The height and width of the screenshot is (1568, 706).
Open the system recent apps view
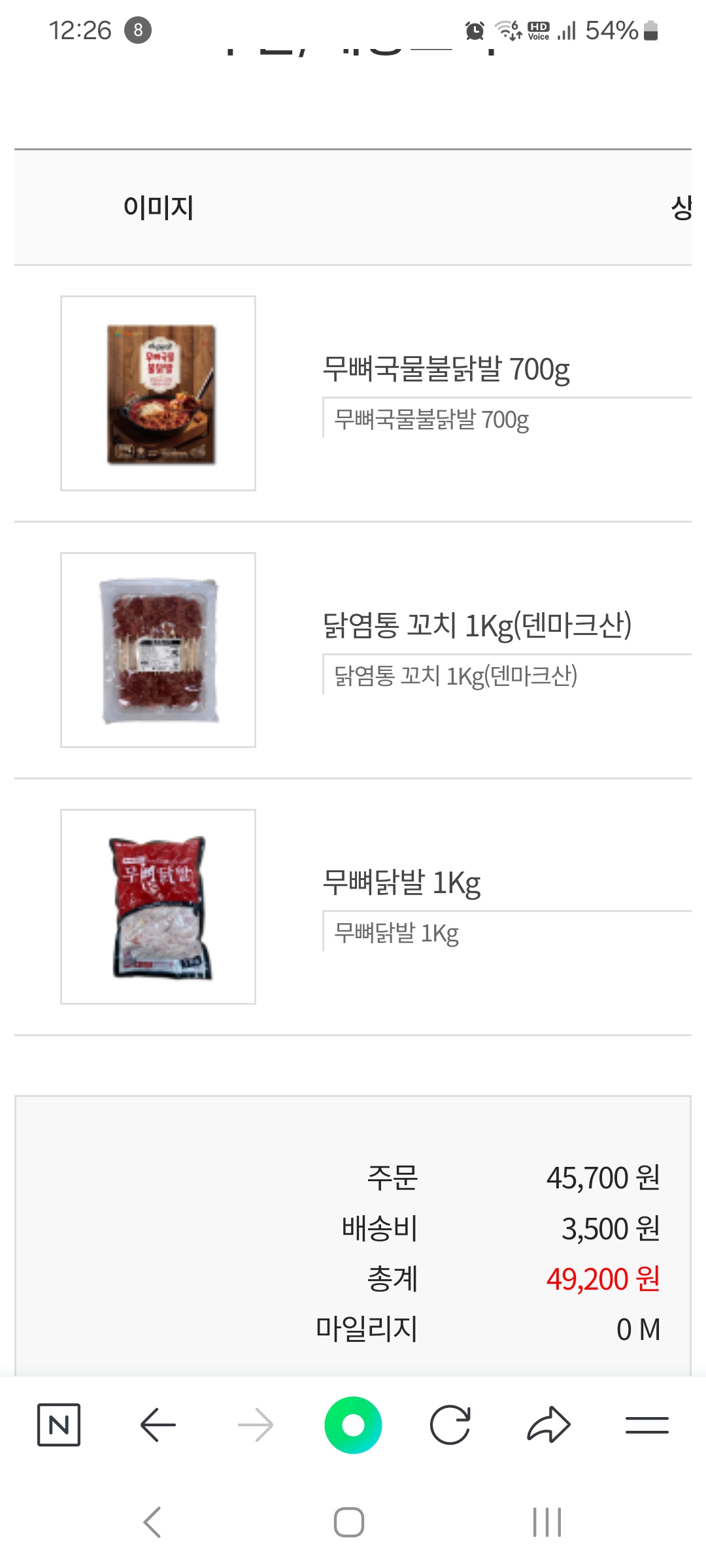[547, 1522]
